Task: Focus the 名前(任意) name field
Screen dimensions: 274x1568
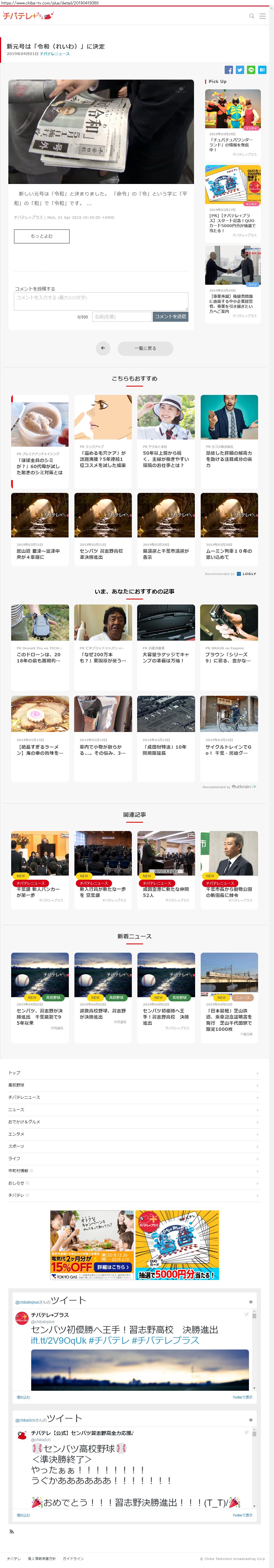Action: pyautogui.click(x=122, y=316)
